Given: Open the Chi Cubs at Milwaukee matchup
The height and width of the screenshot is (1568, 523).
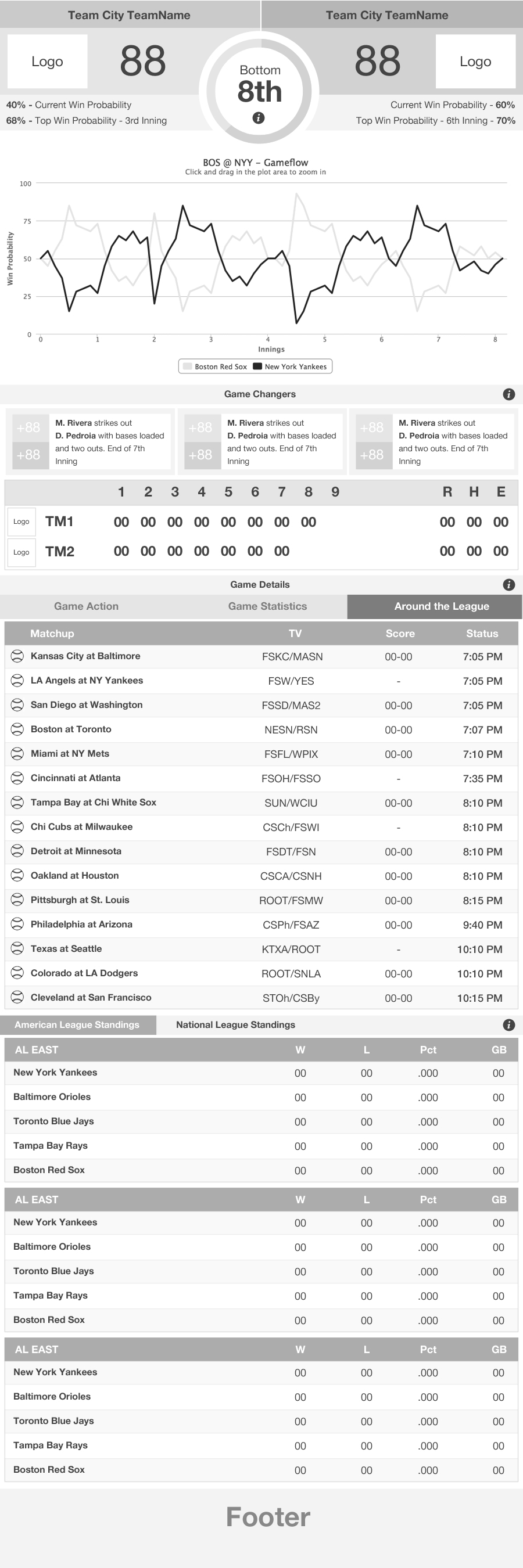Looking at the screenshot, I should coord(81,826).
